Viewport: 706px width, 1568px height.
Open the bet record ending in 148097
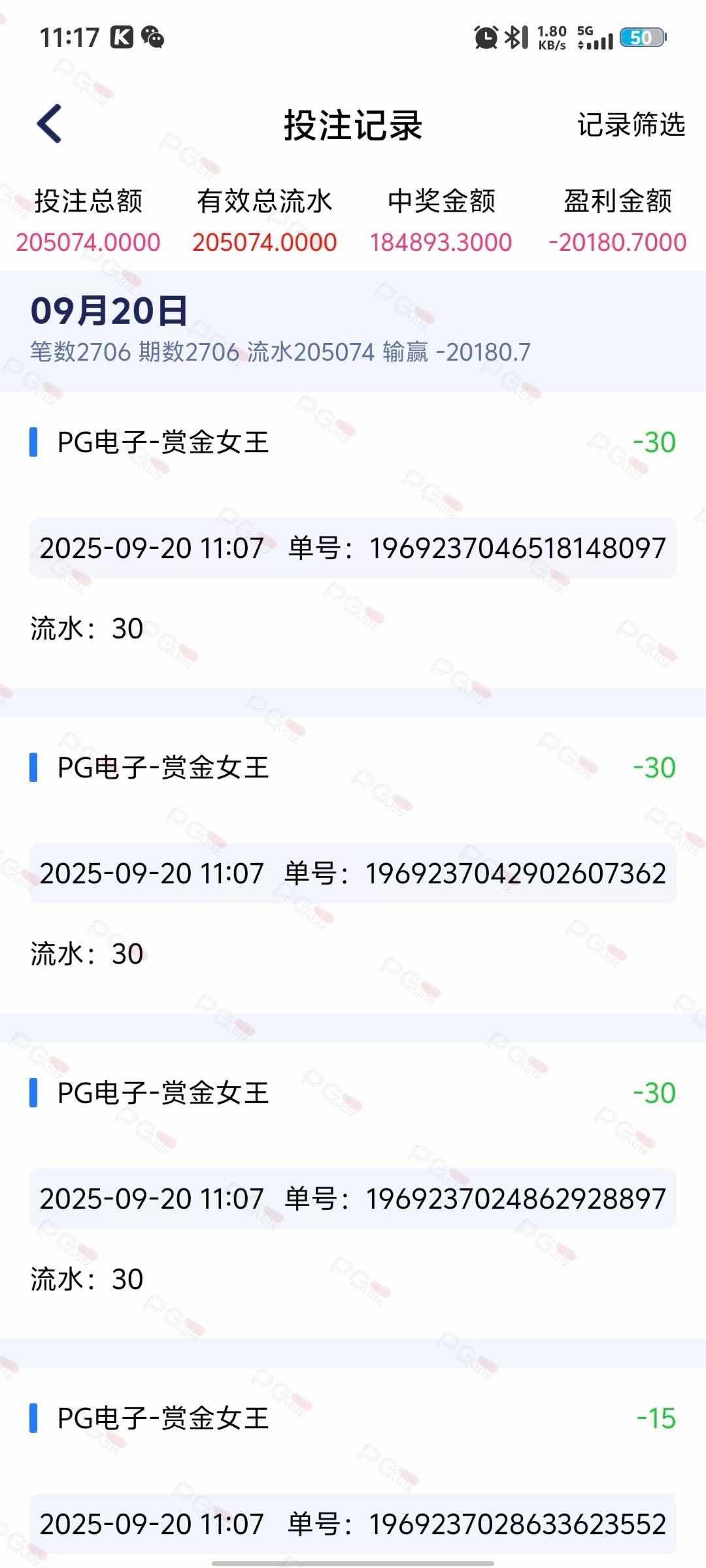click(x=353, y=547)
